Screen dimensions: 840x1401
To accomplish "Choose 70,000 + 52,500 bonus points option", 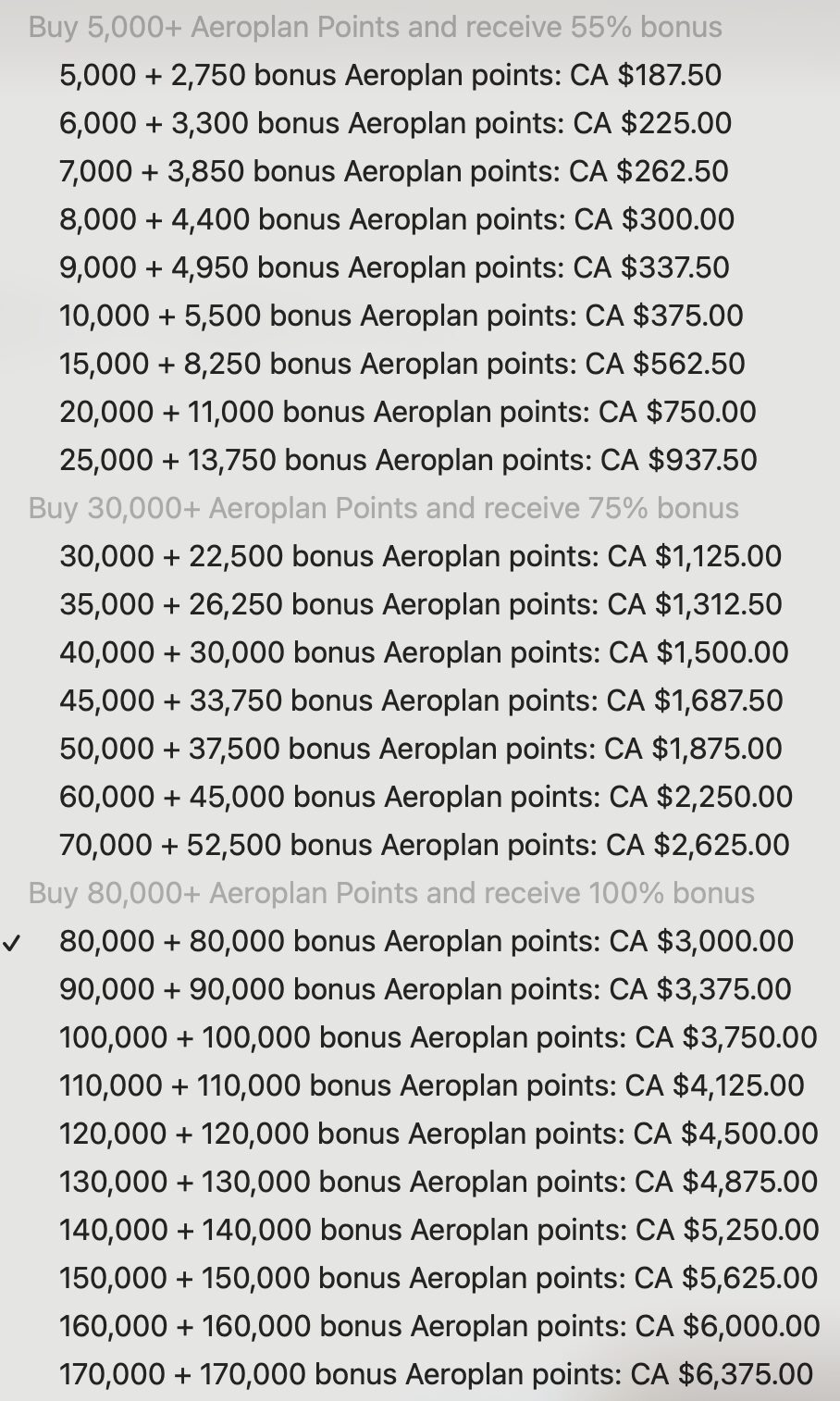I will pyautogui.click(x=424, y=845).
